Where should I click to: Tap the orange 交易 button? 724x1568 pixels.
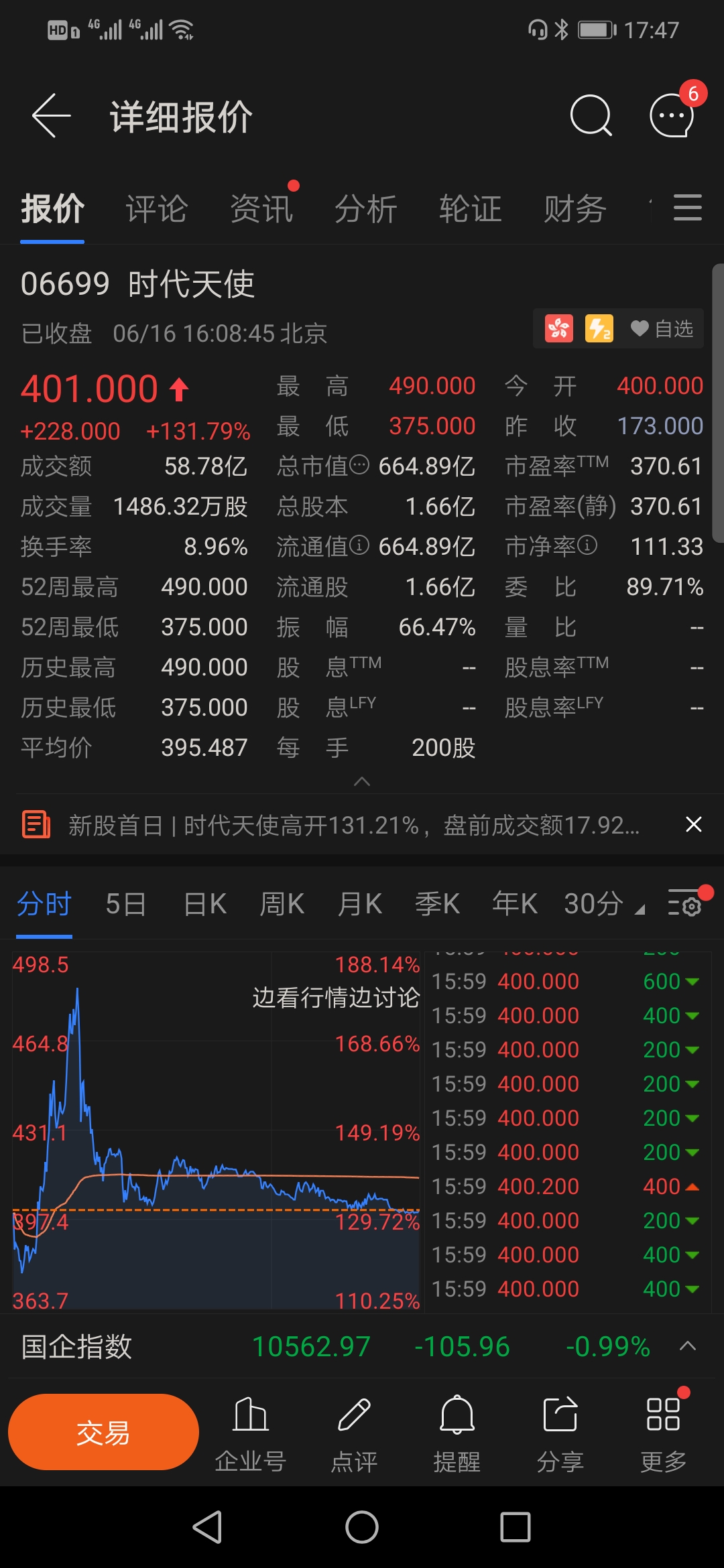103,1433
